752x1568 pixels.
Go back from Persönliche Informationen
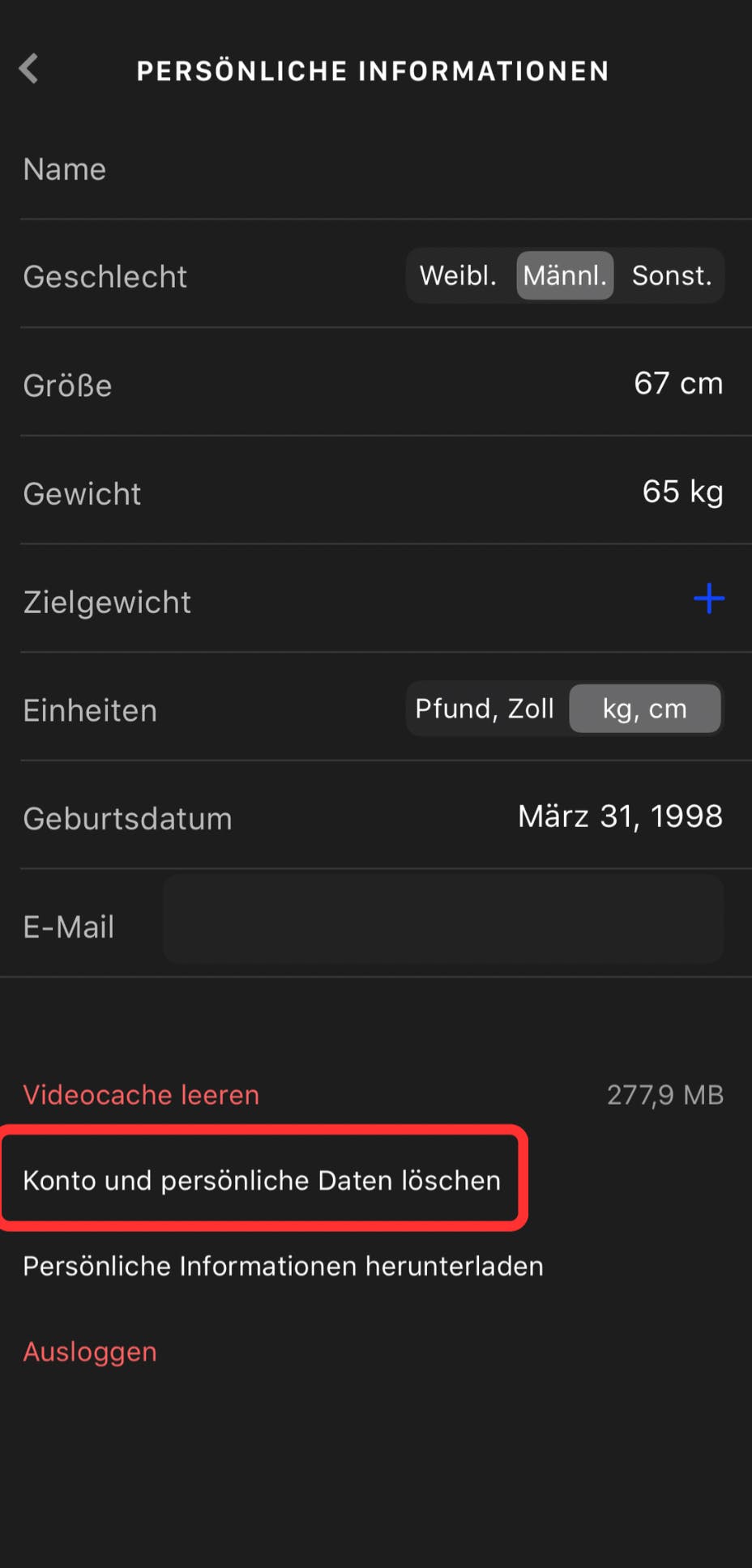(29, 69)
